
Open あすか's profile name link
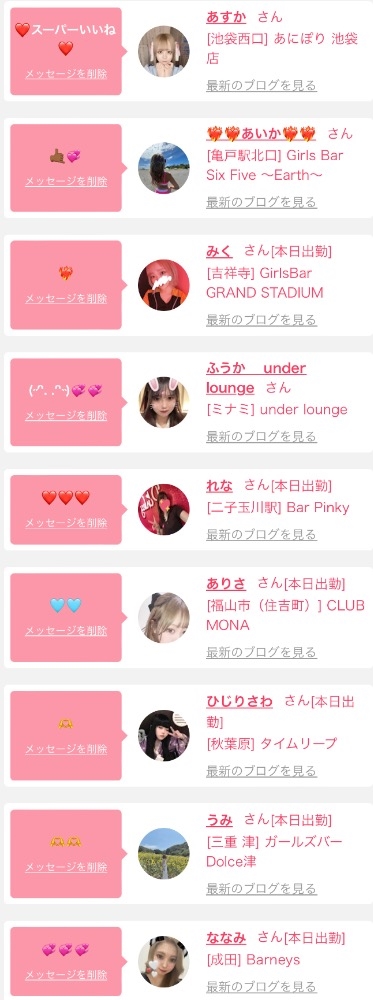pos(227,17)
